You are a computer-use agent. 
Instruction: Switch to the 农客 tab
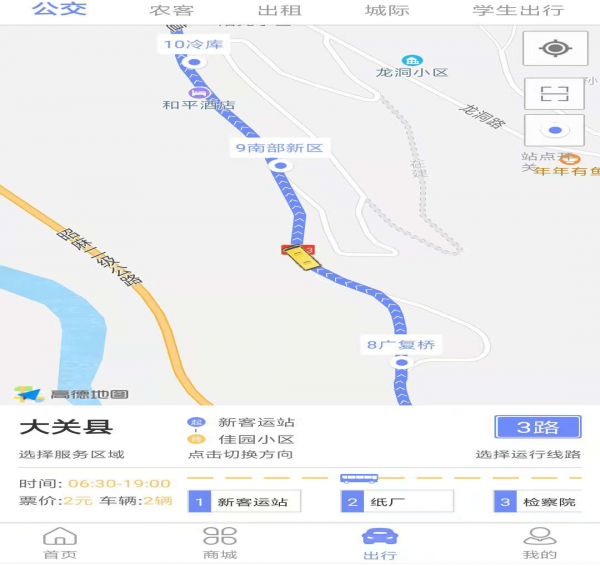(171, 11)
